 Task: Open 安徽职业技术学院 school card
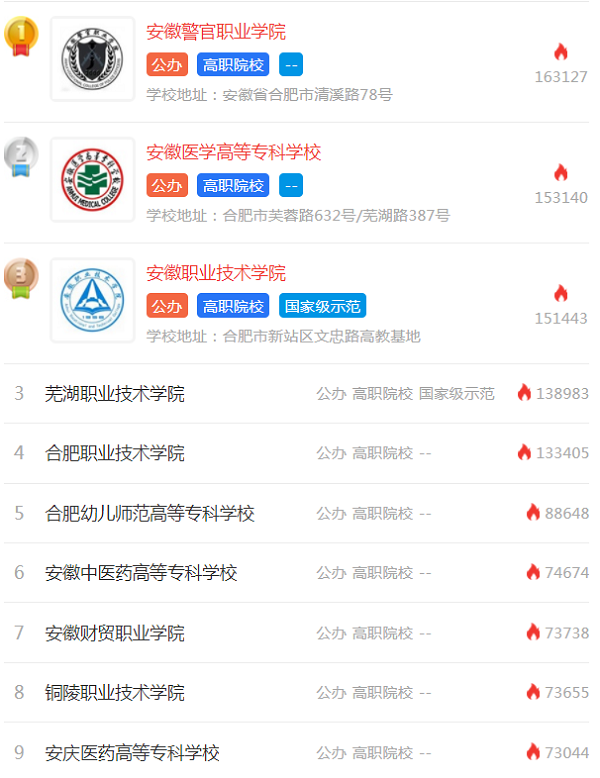pos(216,273)
